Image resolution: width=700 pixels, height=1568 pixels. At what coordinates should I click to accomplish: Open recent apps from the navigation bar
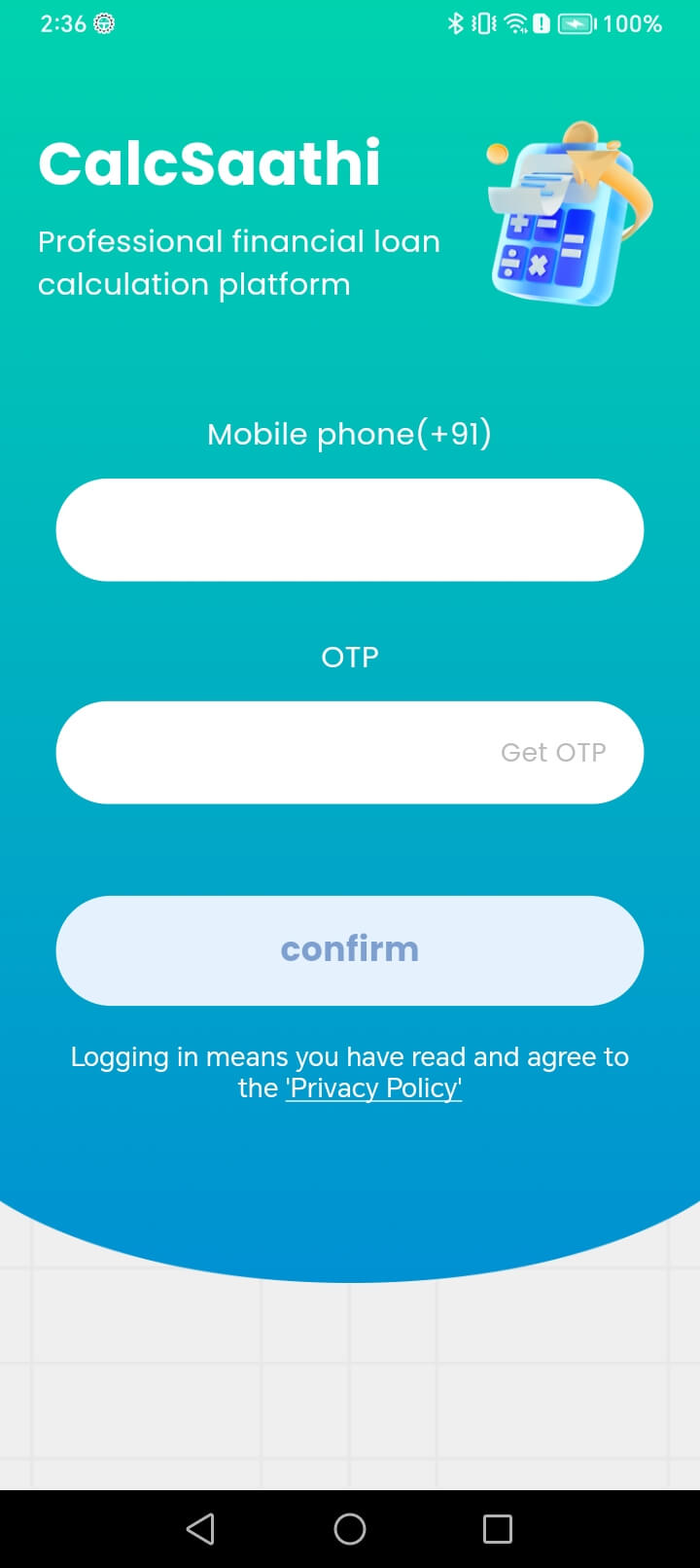(497, 1529)
